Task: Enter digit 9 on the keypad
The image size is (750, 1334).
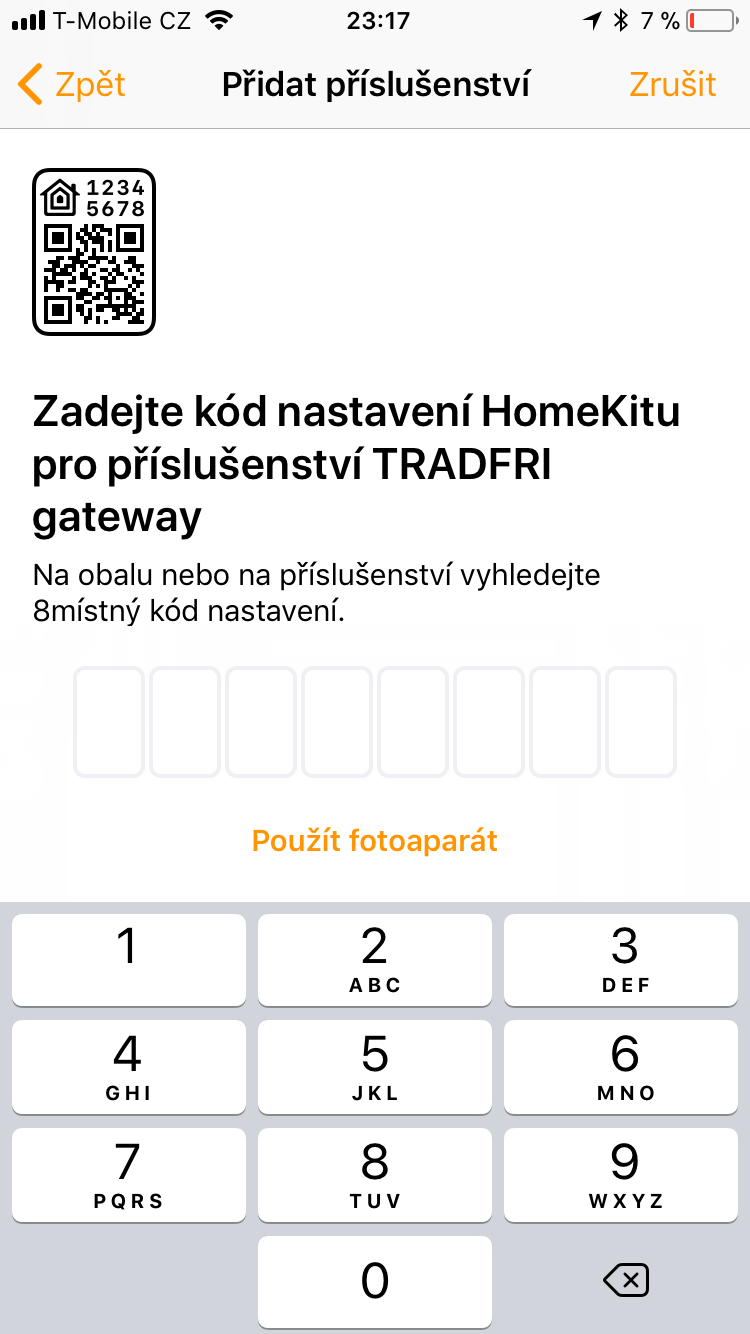Action: (621, 1175)
